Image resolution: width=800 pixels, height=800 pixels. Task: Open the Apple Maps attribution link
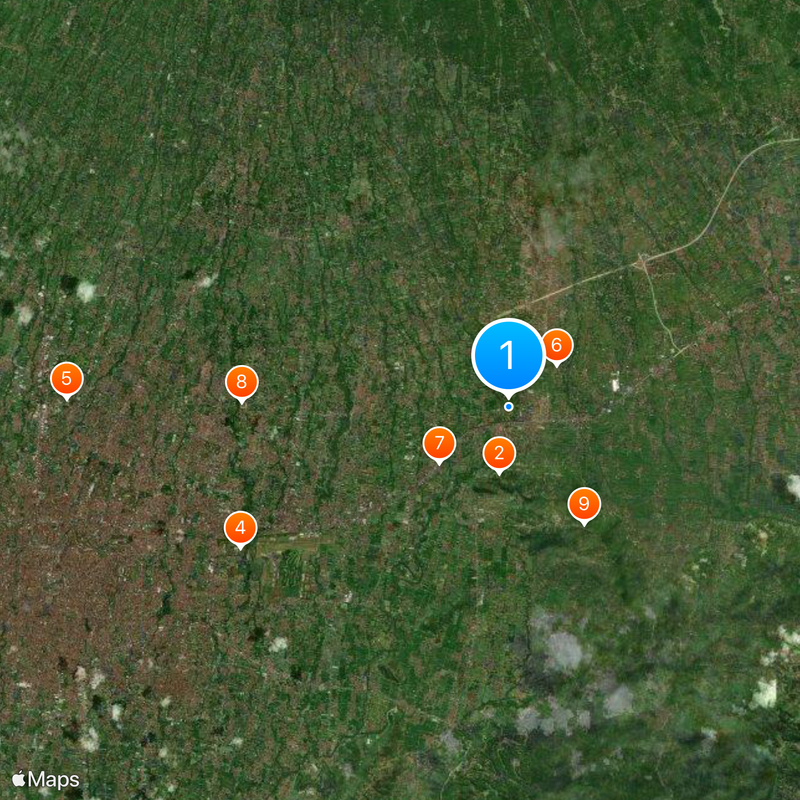[x=46, y=779]
